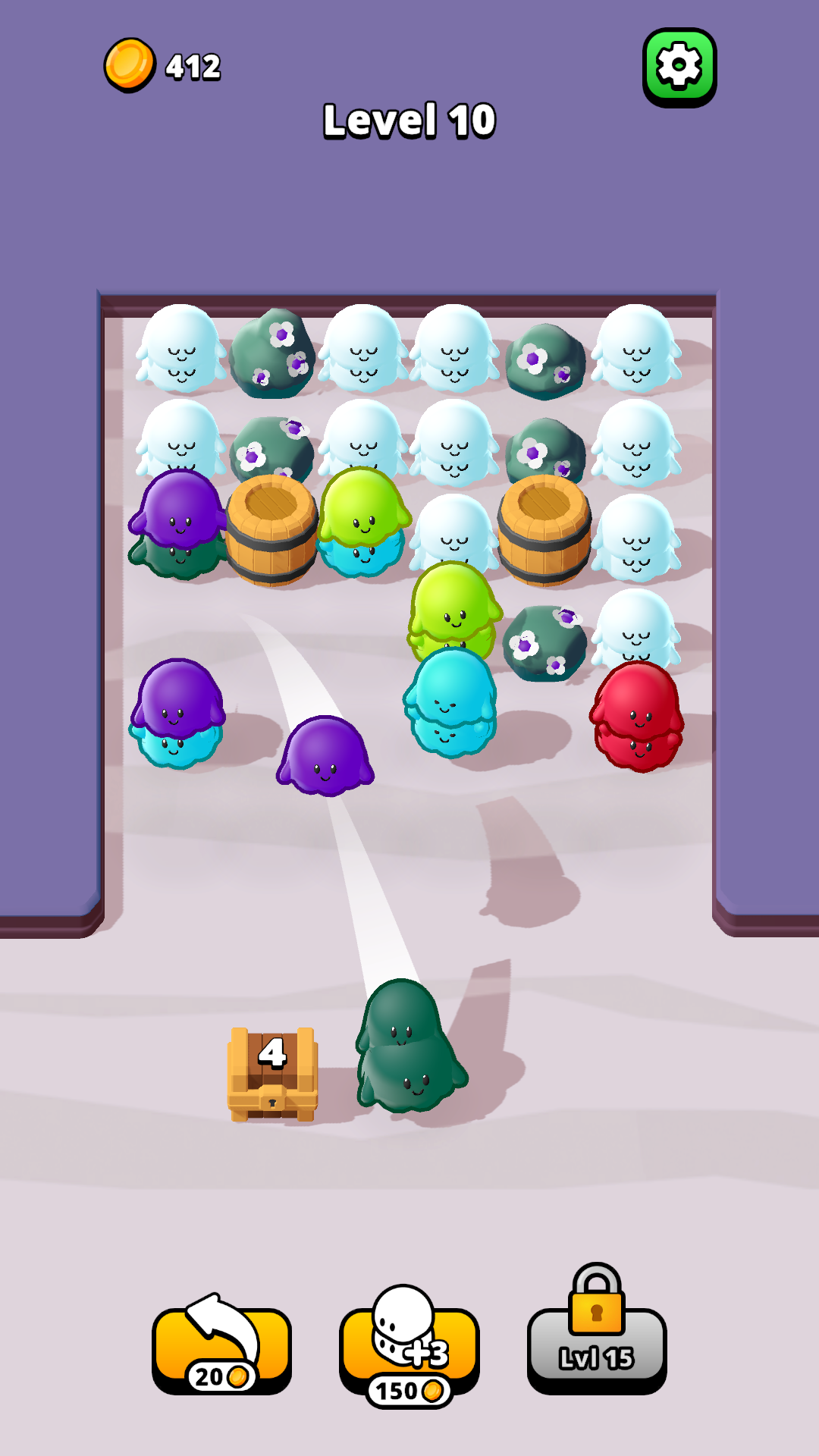Viewport: 819px width, 1456px height.
Task: Click the Level 10 title text
Action: pyautogui.click(x=409, y=121)
